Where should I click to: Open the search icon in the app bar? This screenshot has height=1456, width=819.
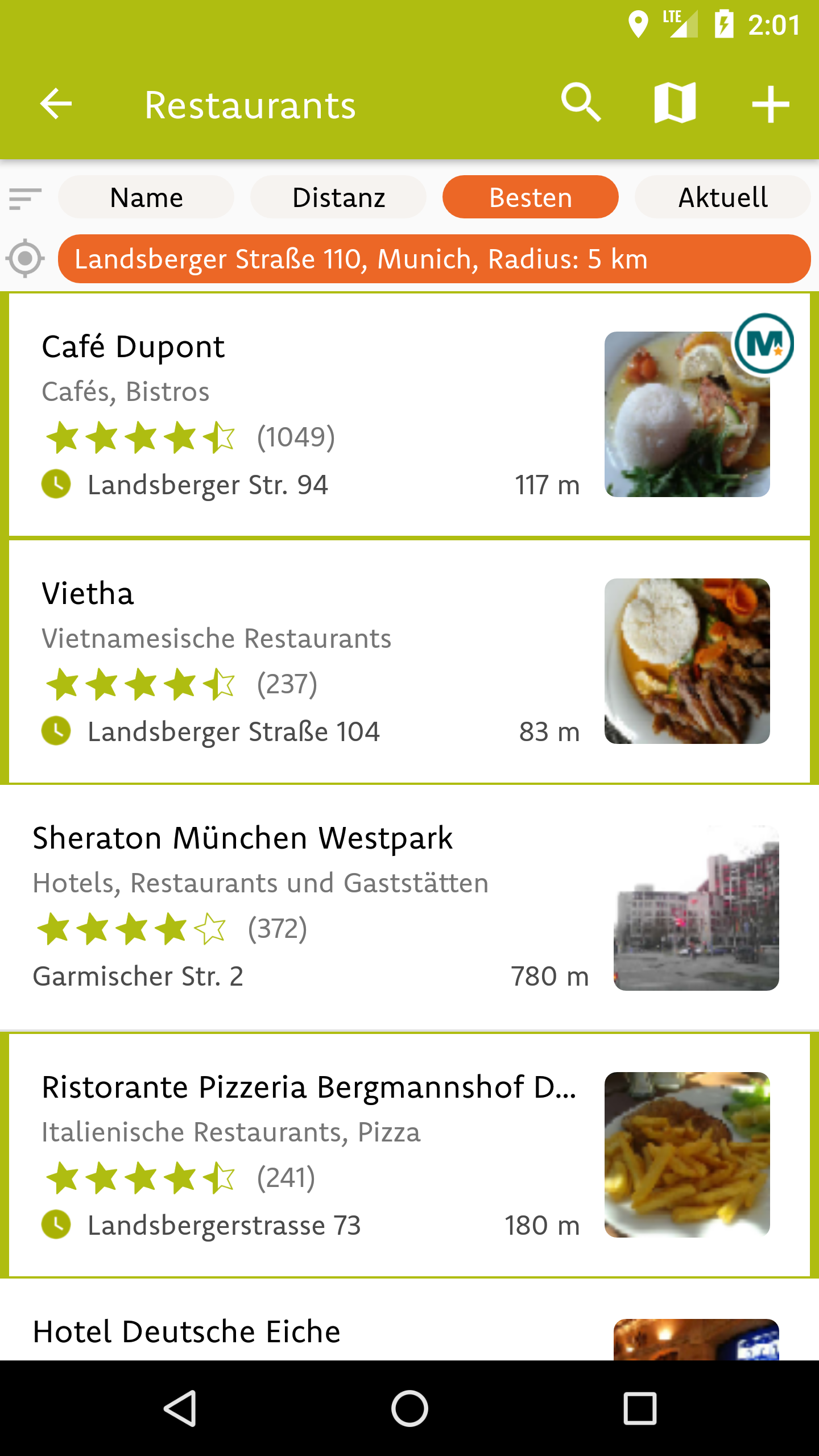581,103
